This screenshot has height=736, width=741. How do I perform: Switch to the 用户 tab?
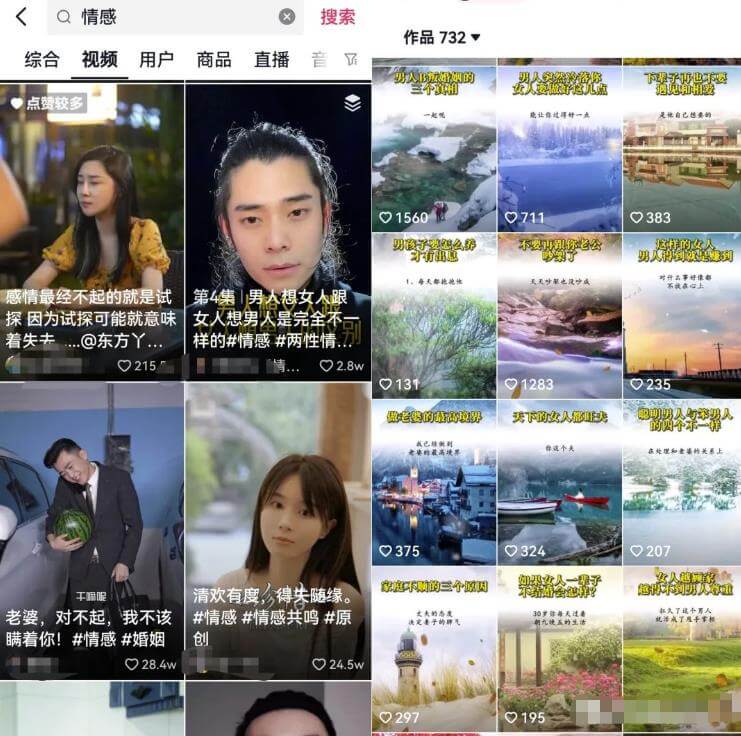pyautogui.click(x=156, y=60)
